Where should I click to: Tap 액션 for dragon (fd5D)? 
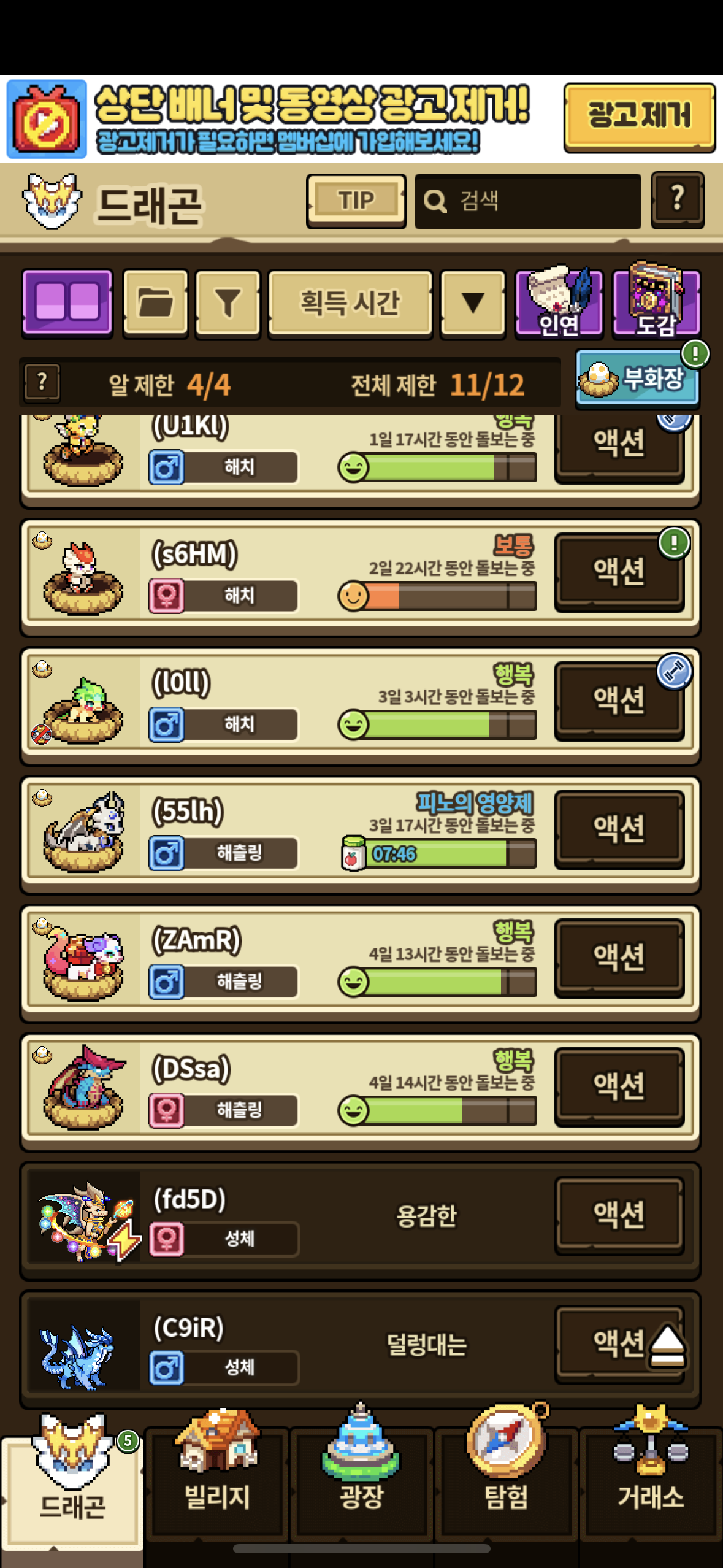point(619,1215)
